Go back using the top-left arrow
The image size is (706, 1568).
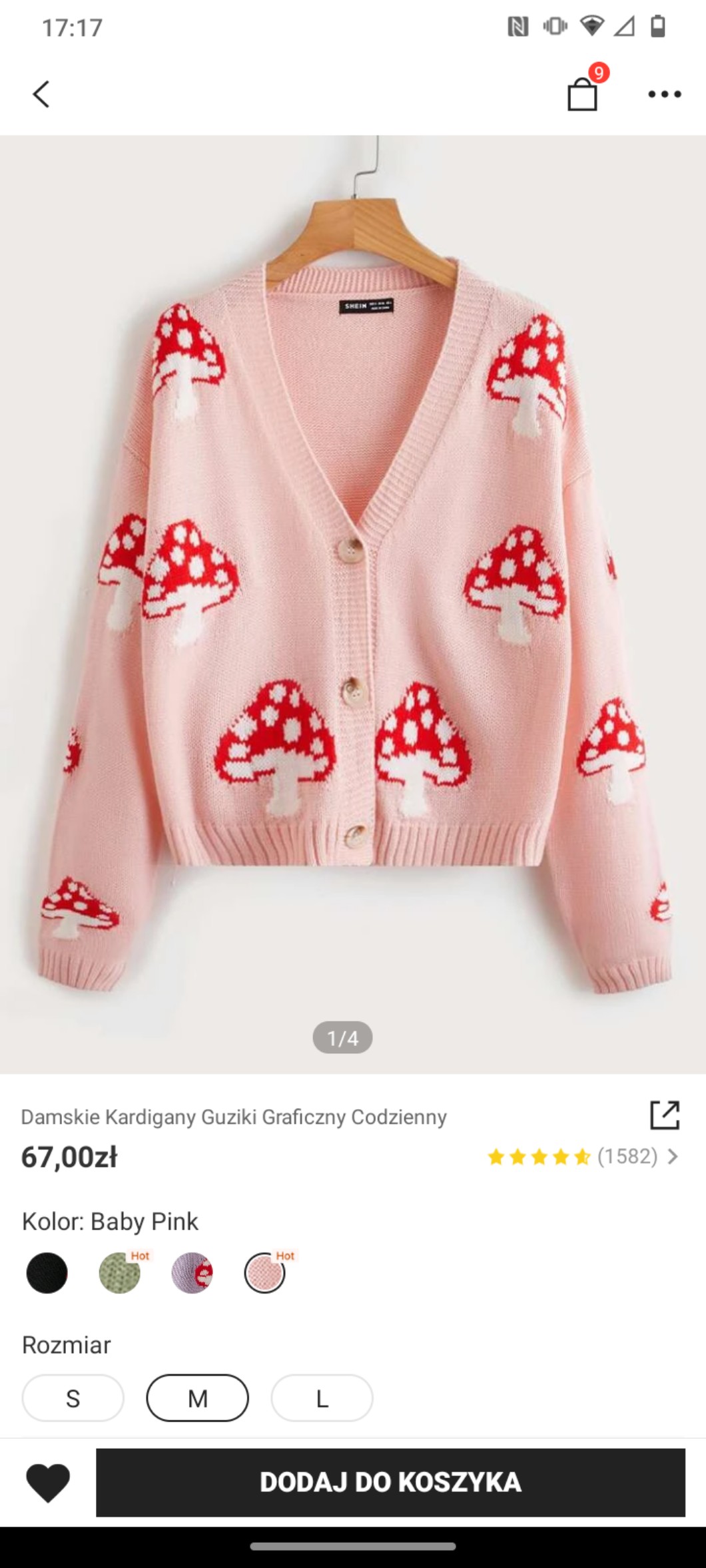41,94
